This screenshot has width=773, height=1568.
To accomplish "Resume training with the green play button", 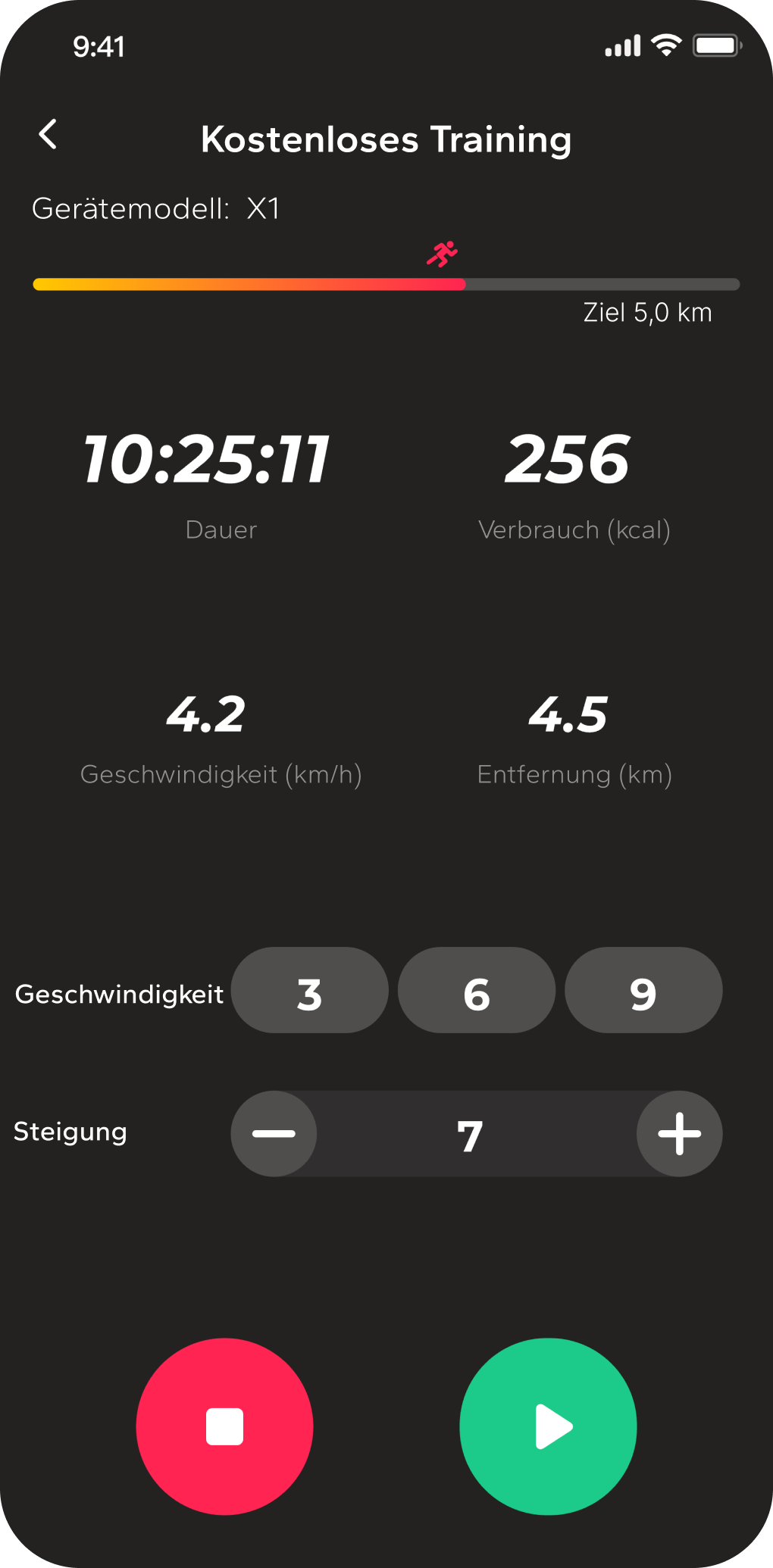I will point(548,1426).
